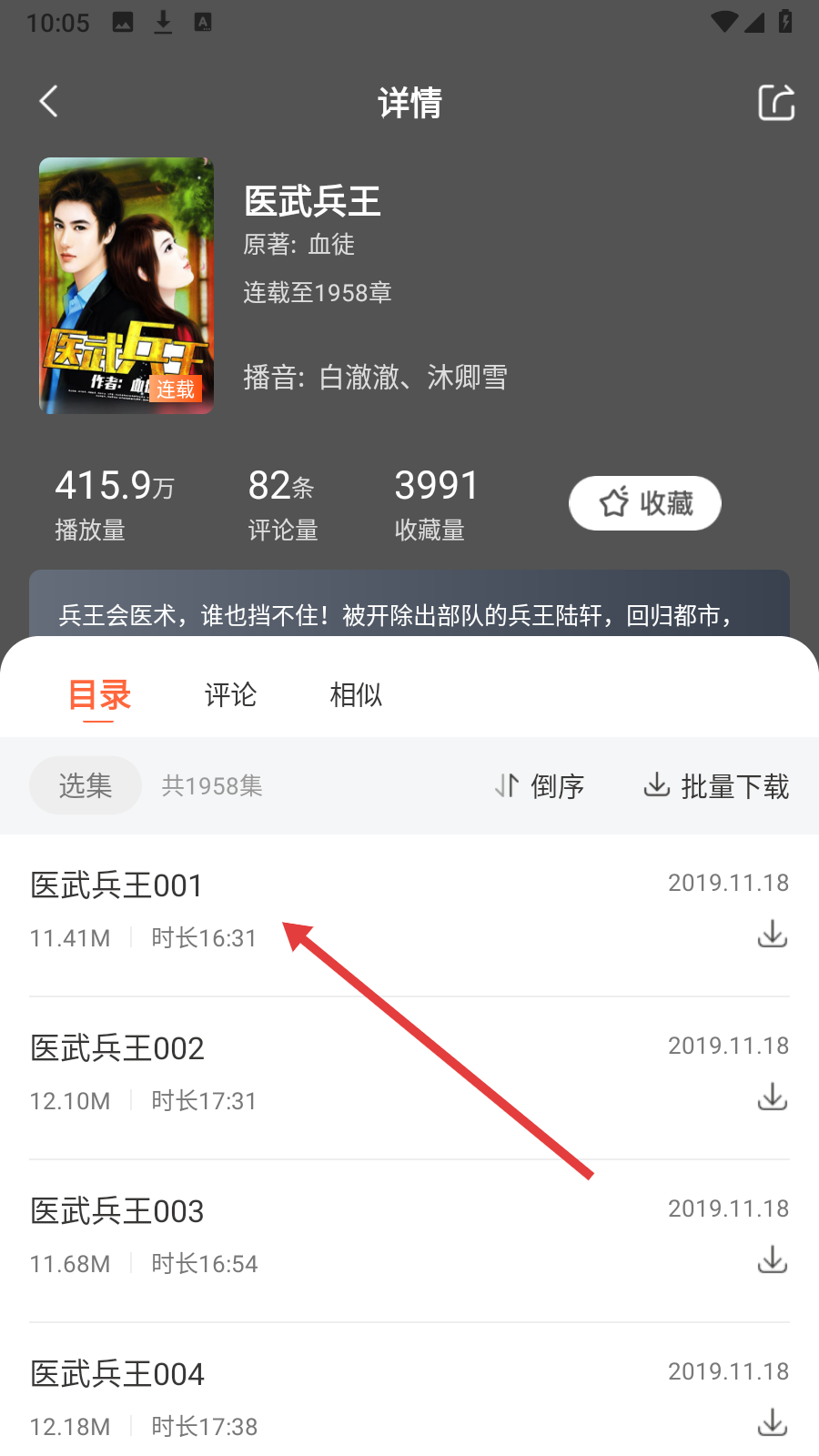Open the 相似 tab
This screenshot has height=1456, width=819.
click(x=356, y=695)
